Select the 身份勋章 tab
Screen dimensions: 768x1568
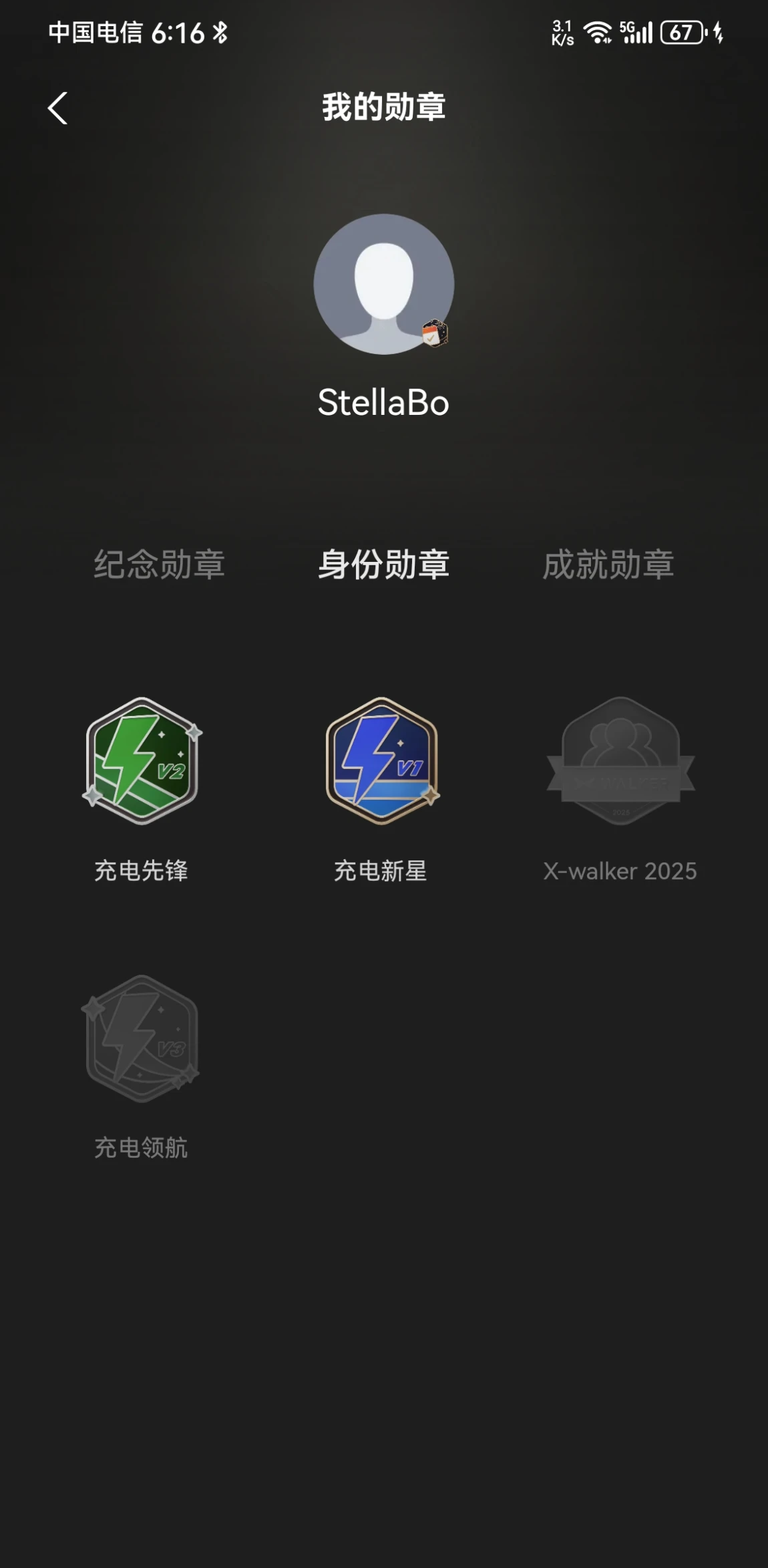383,565
